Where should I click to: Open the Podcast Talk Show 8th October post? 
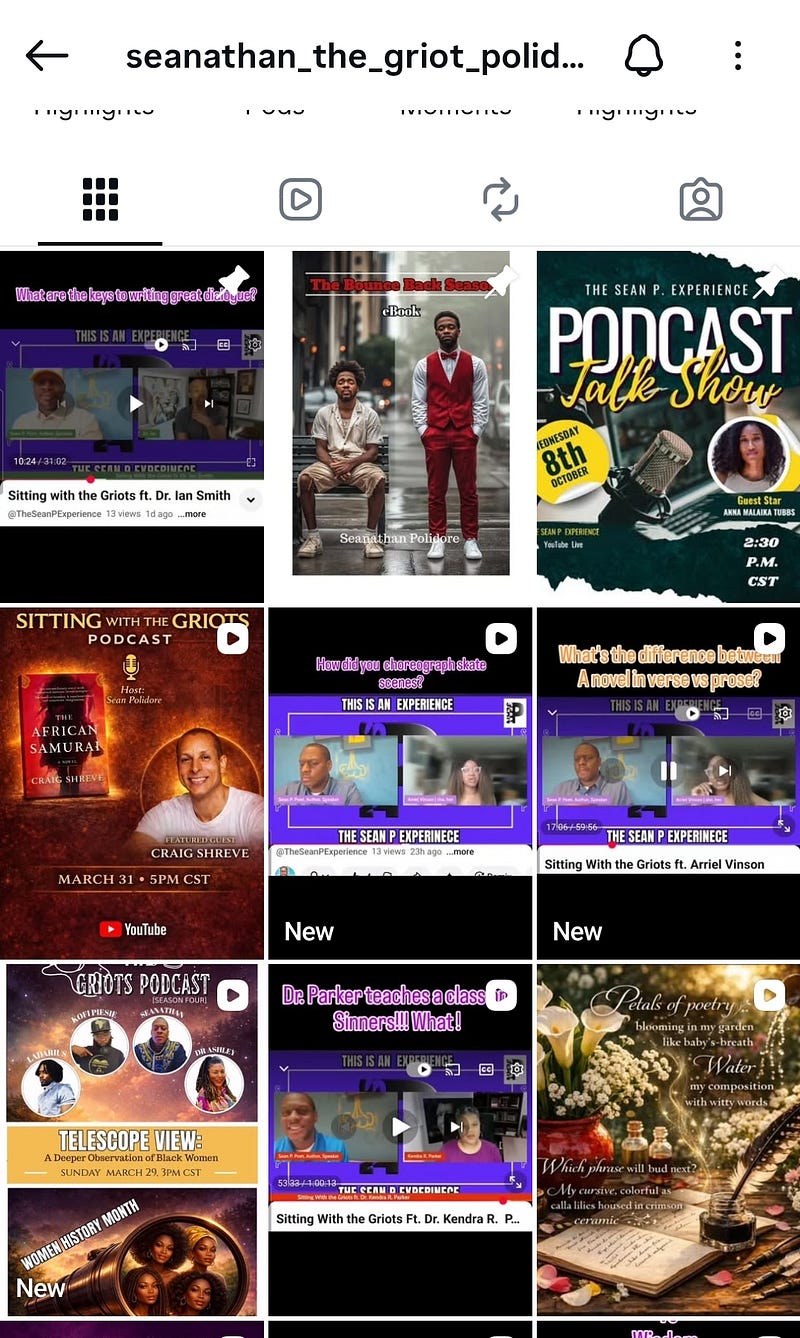click(668, 426)
